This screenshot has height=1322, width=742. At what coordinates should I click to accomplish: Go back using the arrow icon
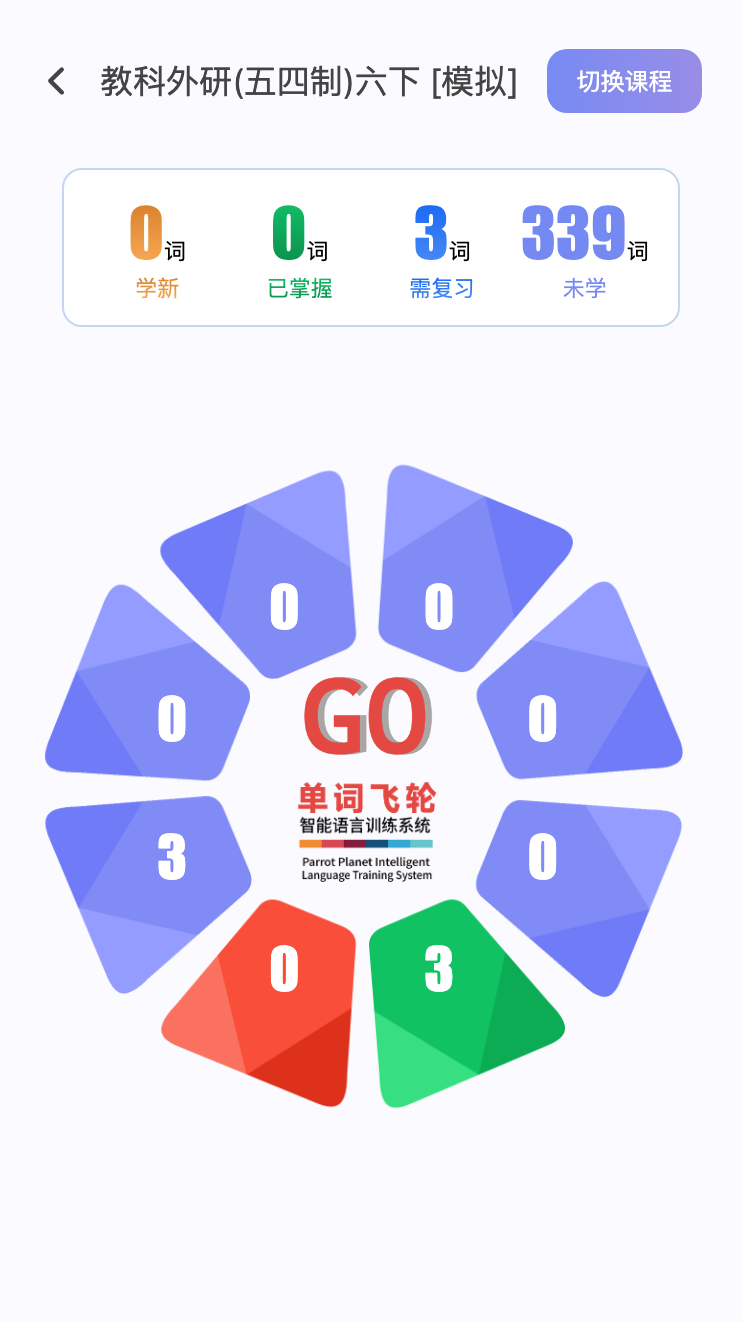tap(57, 81)
